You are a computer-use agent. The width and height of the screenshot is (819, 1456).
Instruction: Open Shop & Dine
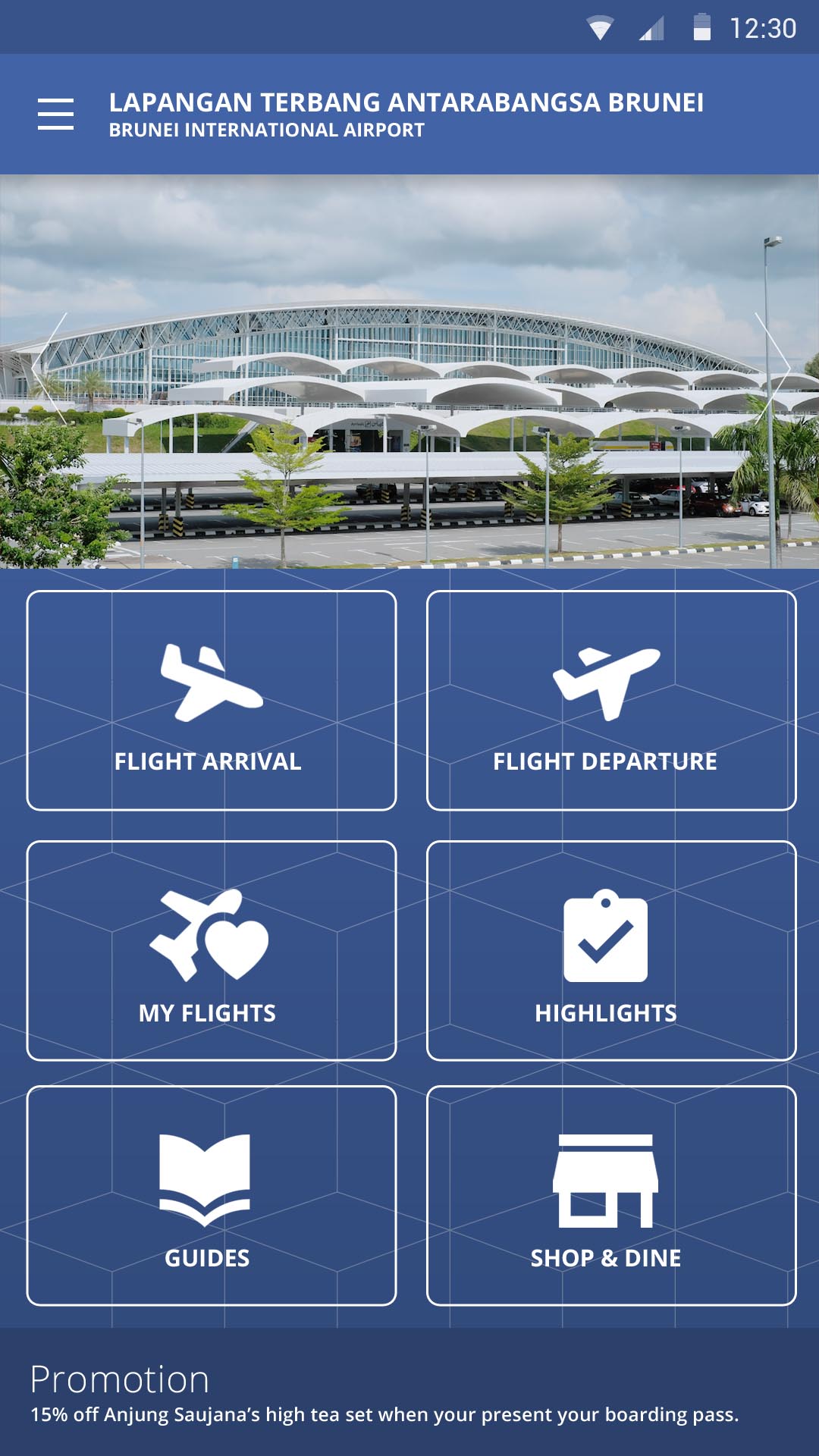click(611, 1195)
